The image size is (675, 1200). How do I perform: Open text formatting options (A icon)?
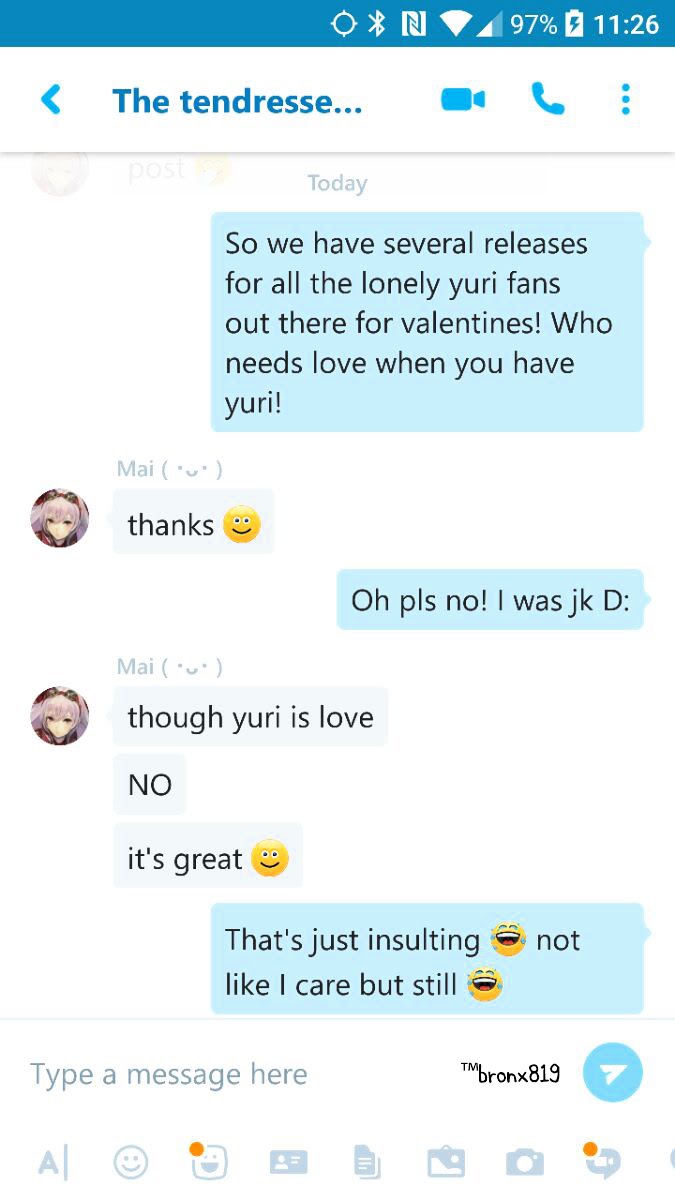[x=51, y=1162]
